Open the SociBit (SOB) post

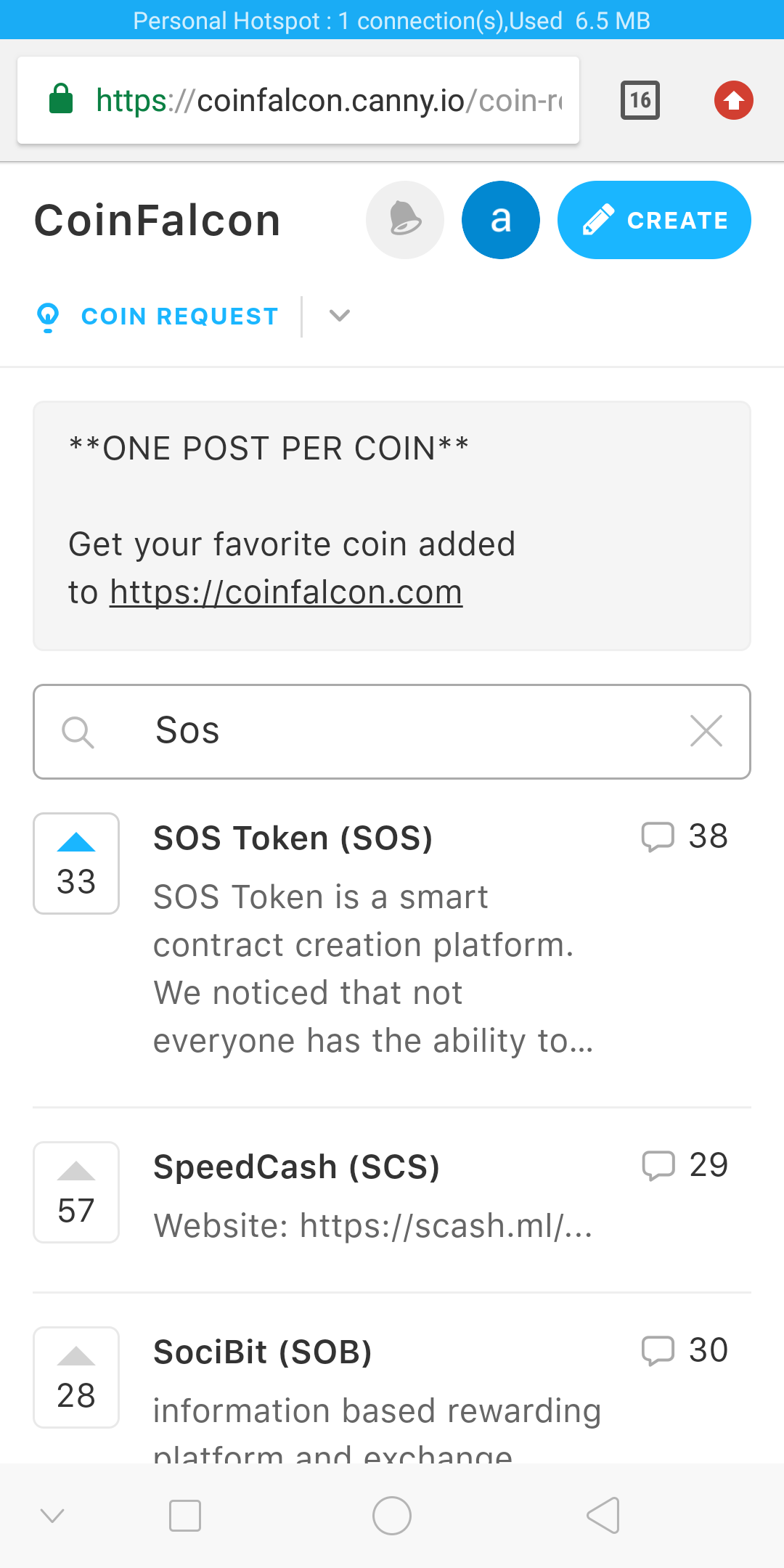click(263, 1352)
